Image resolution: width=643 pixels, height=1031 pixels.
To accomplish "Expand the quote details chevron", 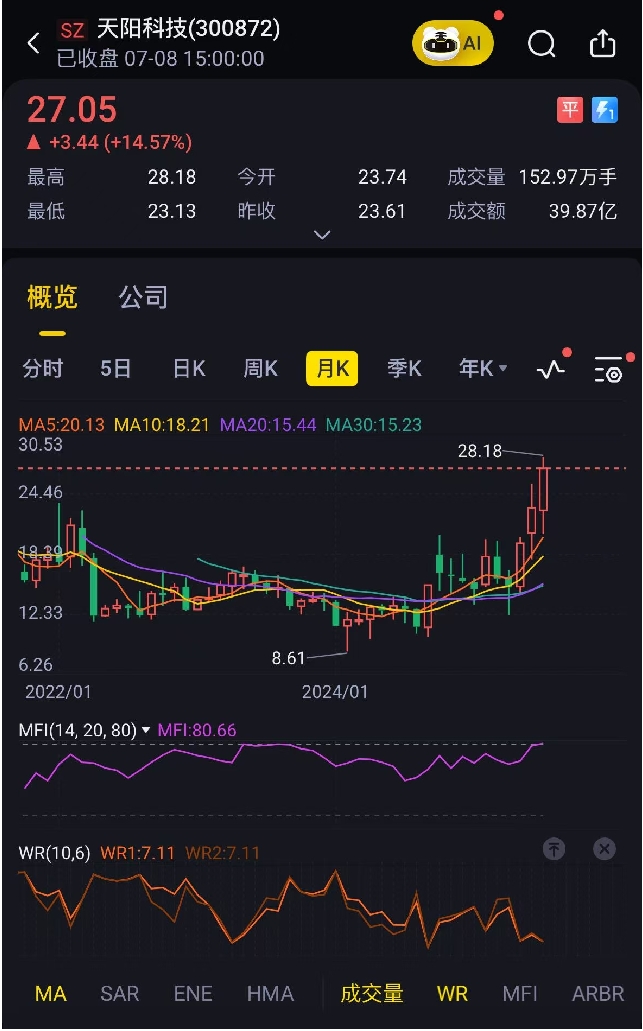I will (322, 235).
